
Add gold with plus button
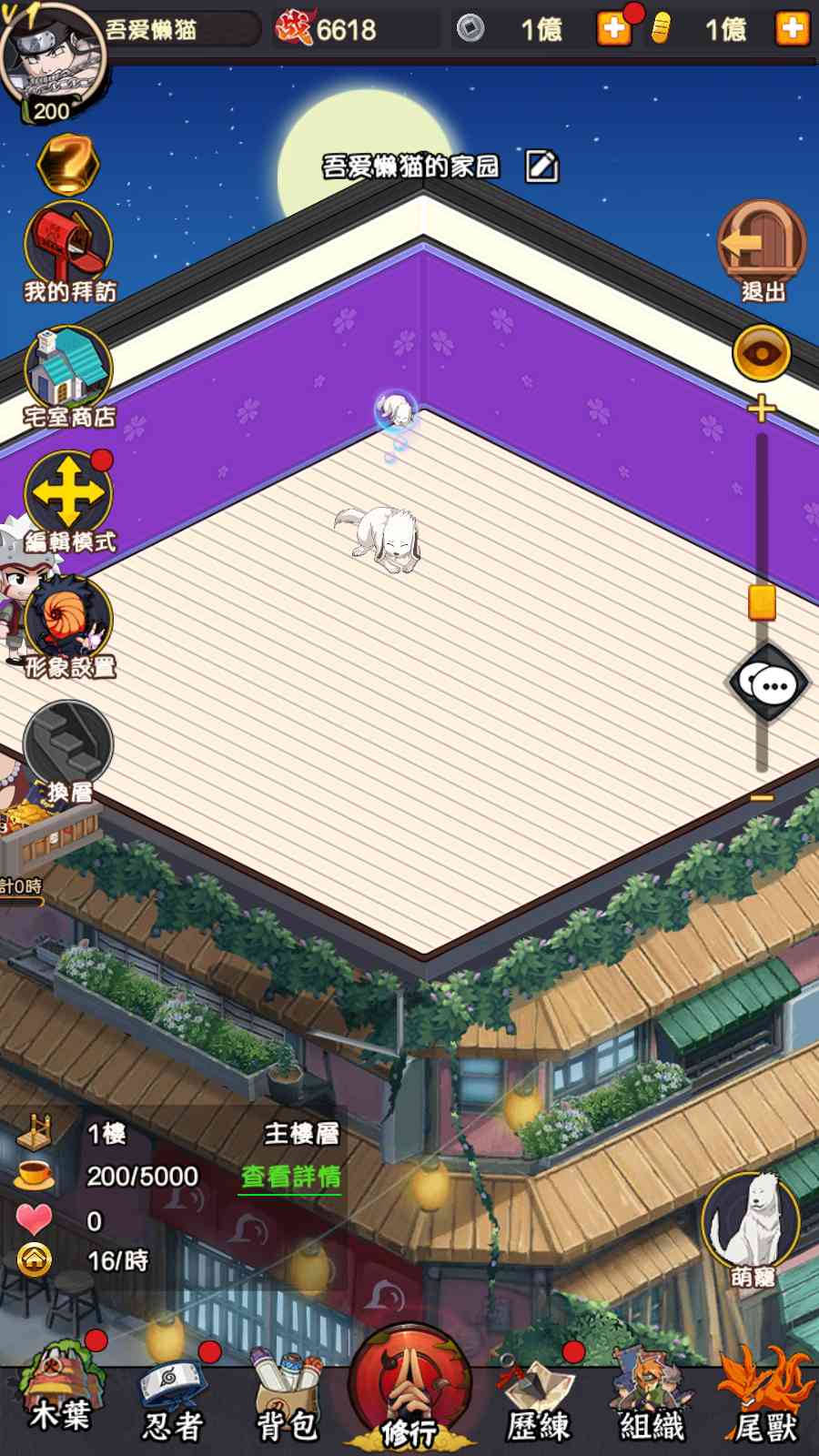pos(792,29)
